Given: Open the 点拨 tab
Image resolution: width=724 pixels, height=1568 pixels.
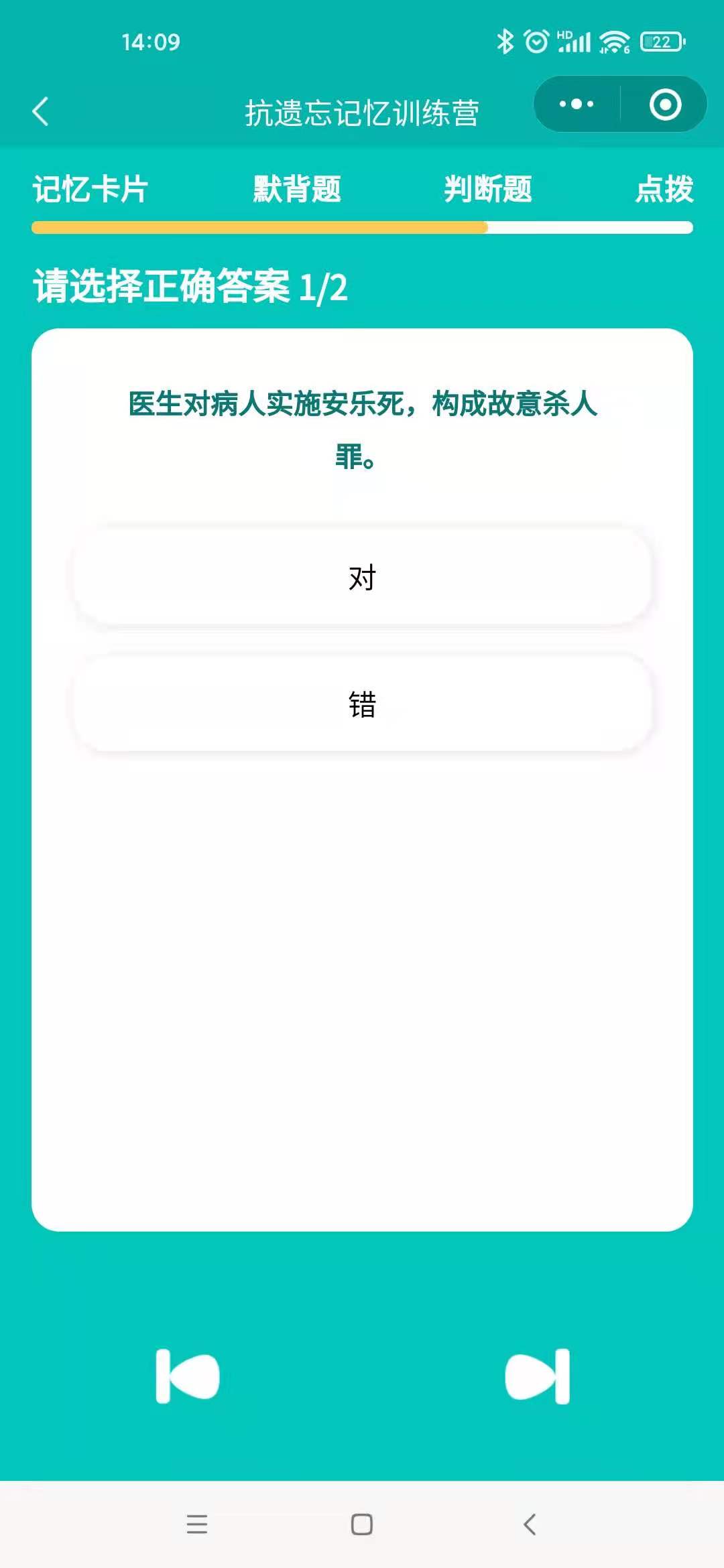Looking at the screenshot, I should click(x=664, y=189).
